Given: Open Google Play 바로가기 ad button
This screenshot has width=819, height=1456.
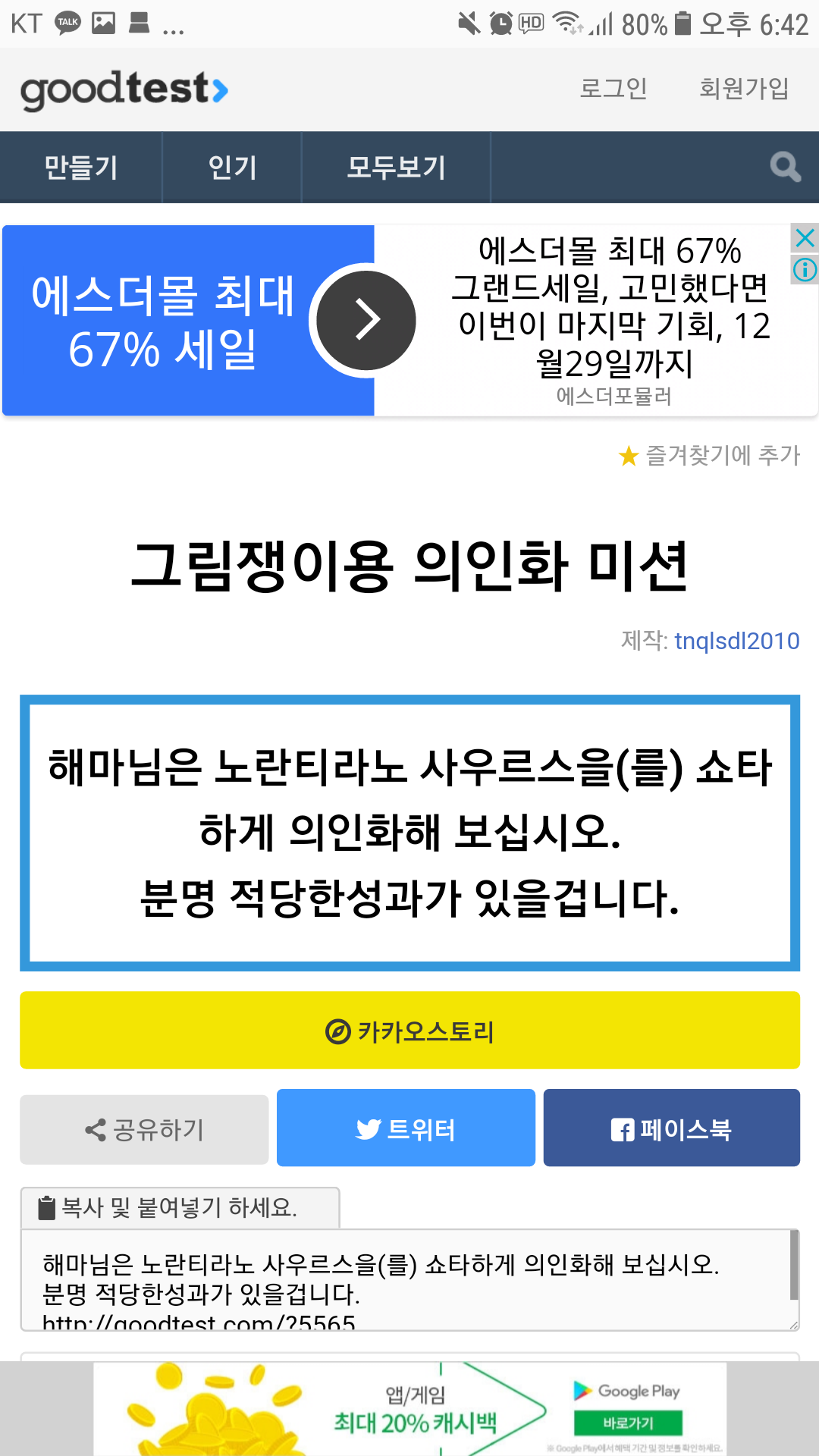Looking at the screenshot, I should (628, 1423).
